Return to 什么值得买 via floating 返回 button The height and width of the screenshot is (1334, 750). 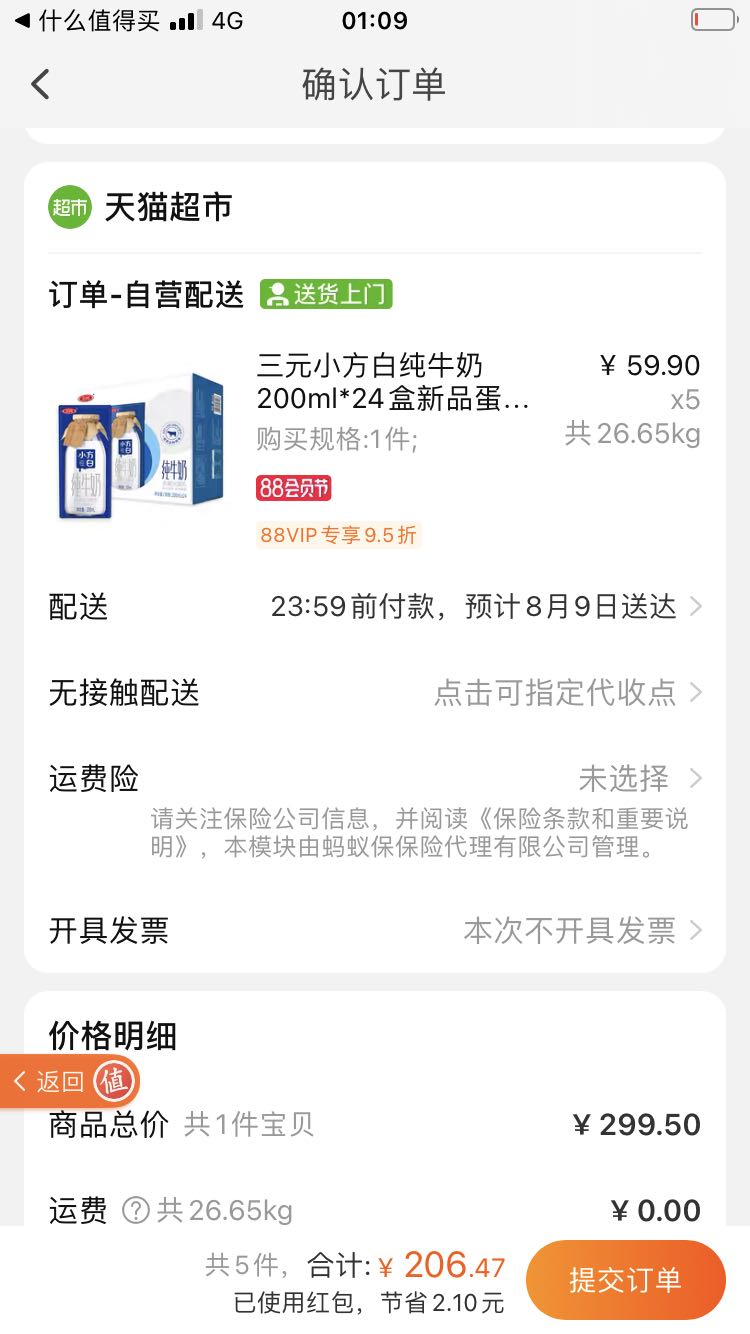click(x=70, y=1081)
